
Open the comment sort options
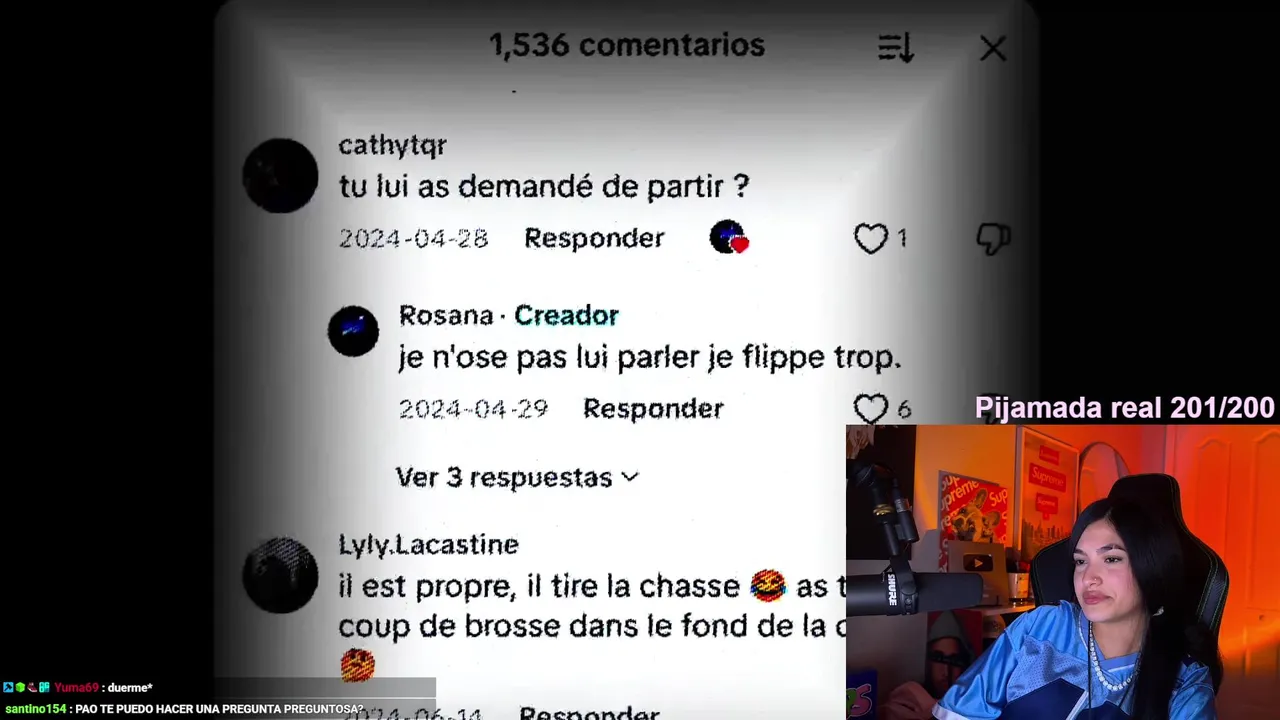pyautogui.click(x=895, y=48)
